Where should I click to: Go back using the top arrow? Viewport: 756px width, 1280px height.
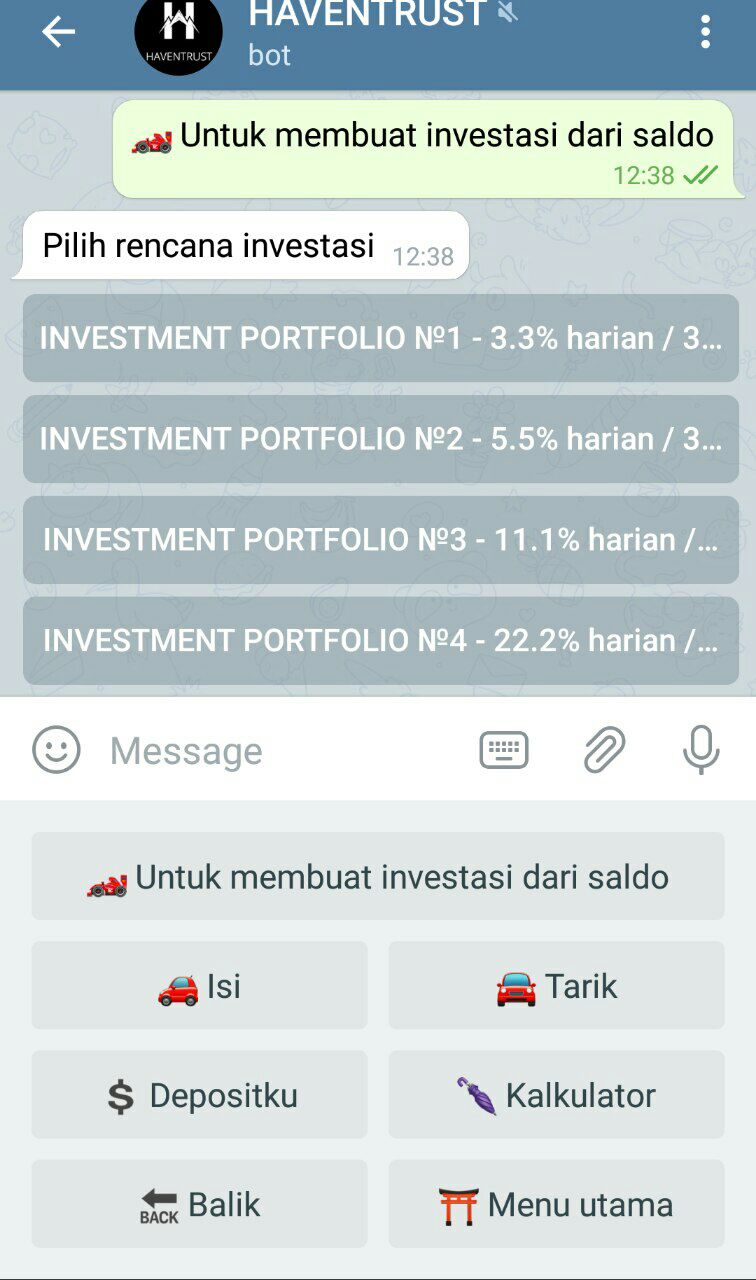[58, 32]
